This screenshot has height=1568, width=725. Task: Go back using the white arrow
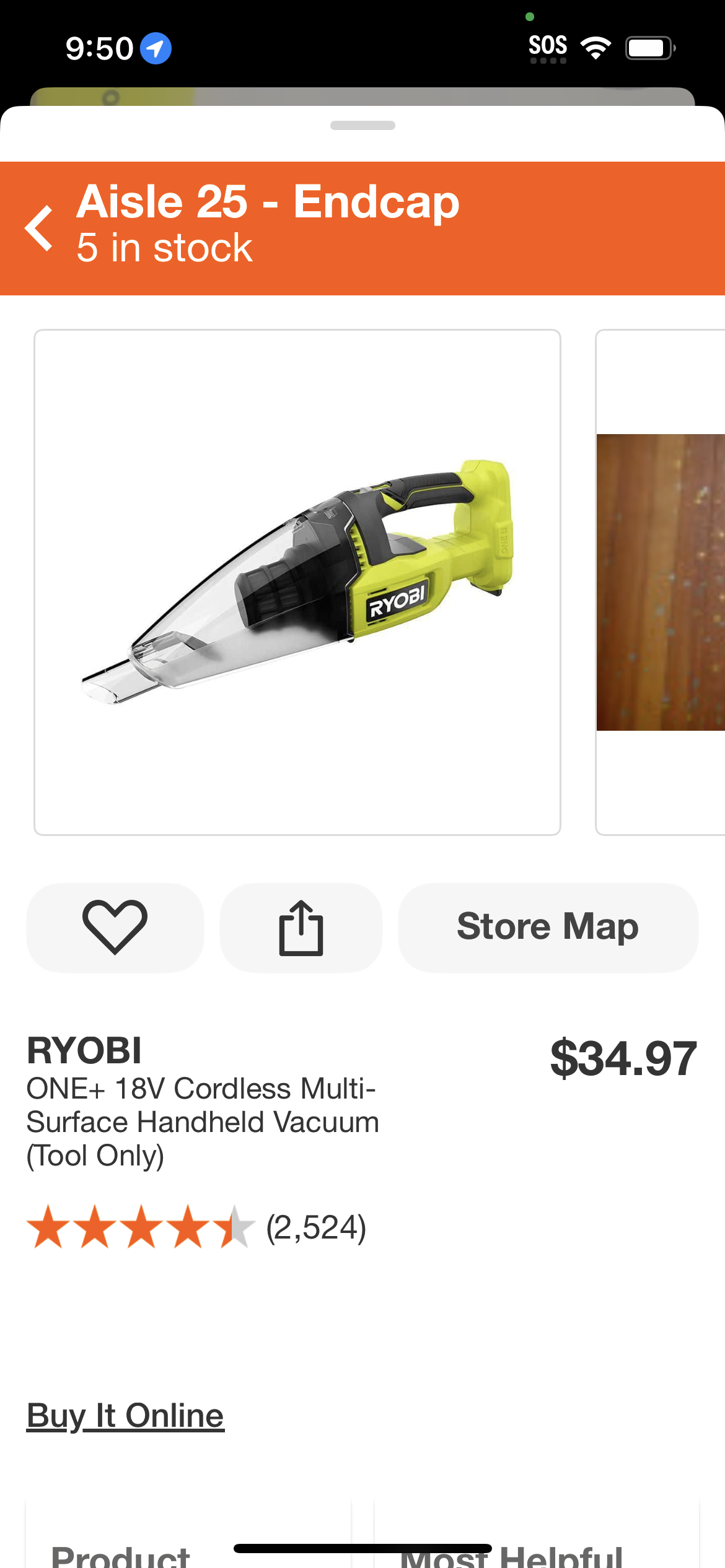pyautogui.click(x=38, y=229)
